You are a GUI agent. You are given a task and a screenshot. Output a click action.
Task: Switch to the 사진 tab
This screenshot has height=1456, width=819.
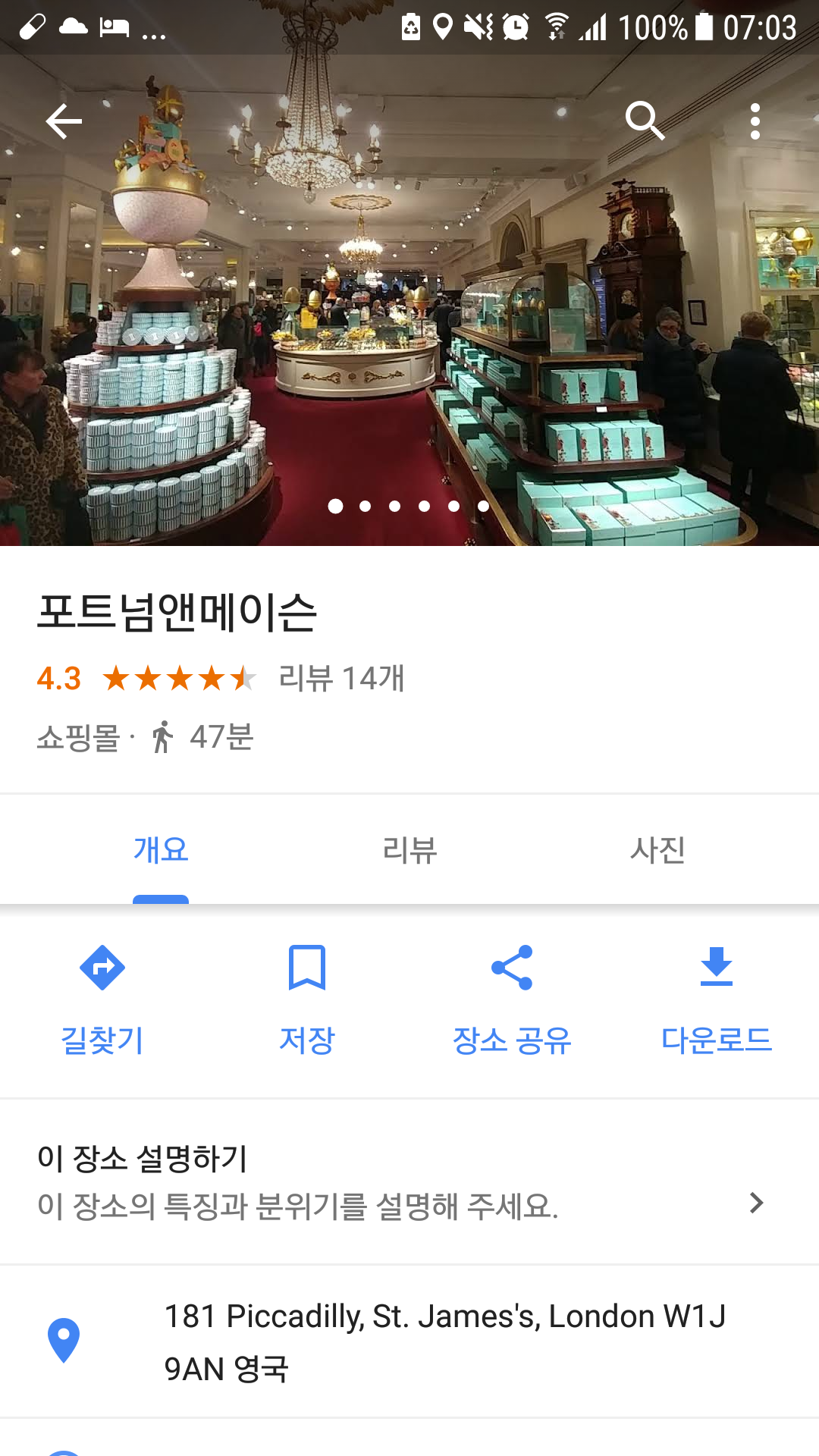coord(657,850)
